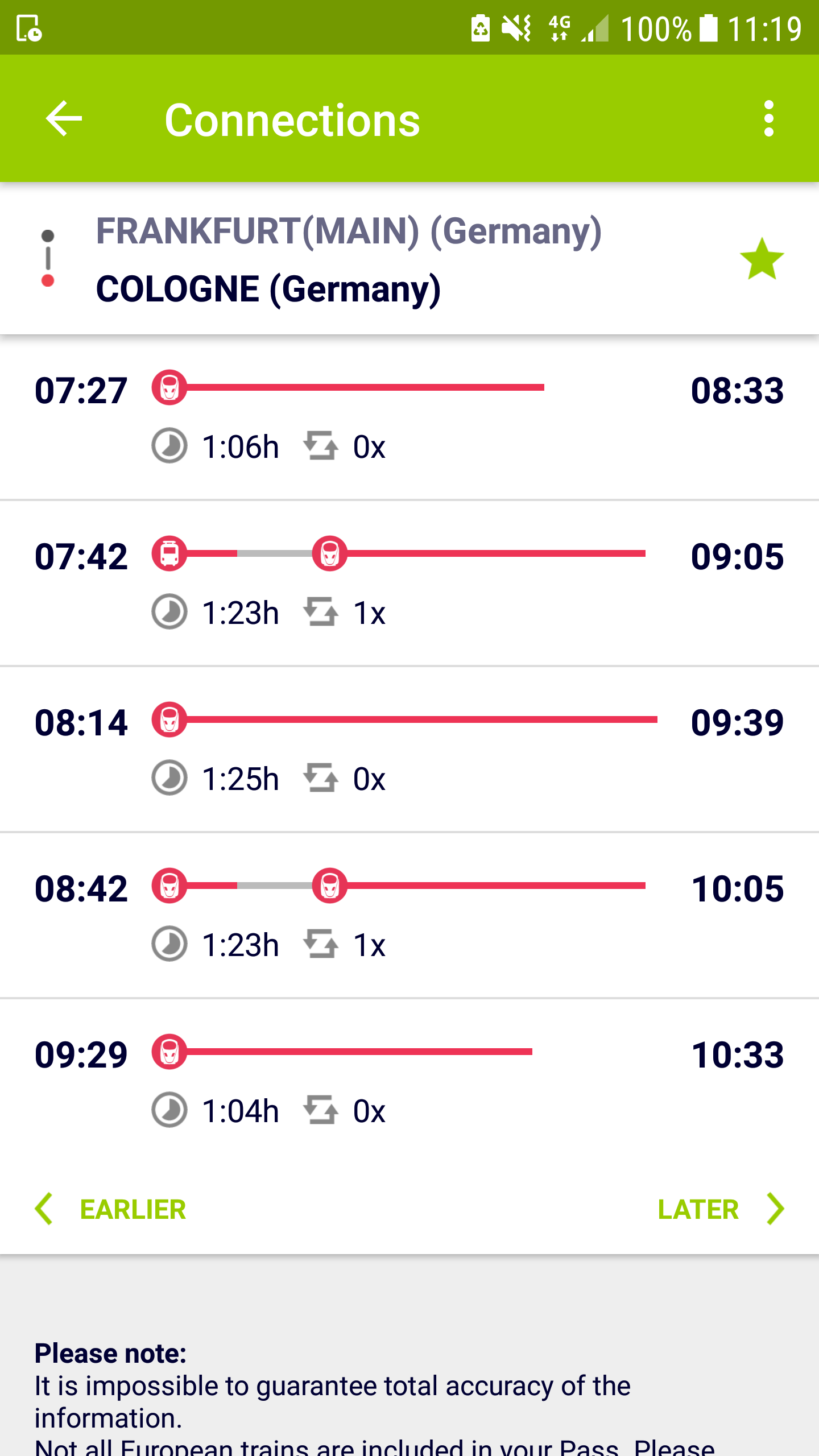Load later connections
Viewport: 819px width, 1456px height.
coord(721,1209)
